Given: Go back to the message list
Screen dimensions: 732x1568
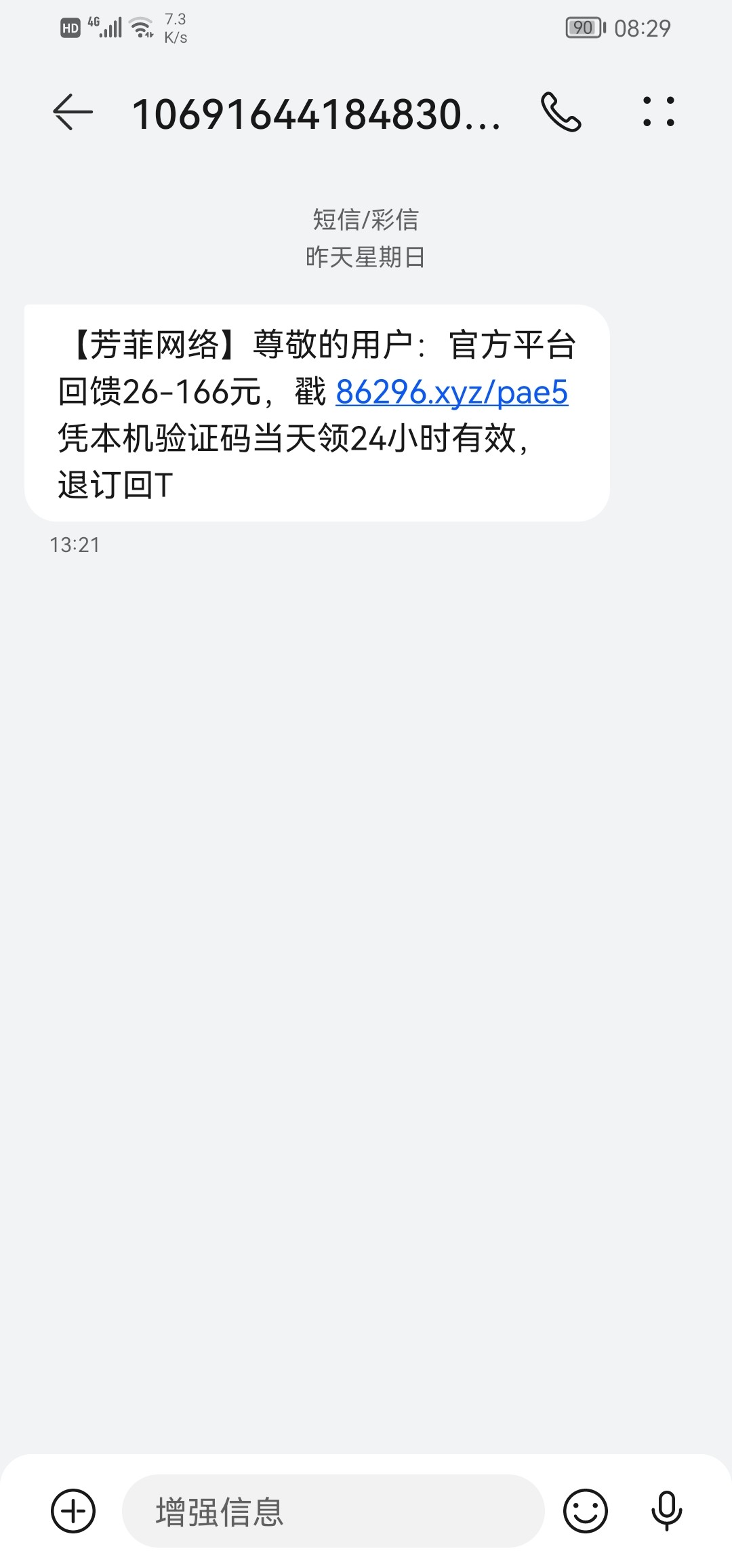Looking at the screenshot, I should pyautogui.click(x=73, y=113).
